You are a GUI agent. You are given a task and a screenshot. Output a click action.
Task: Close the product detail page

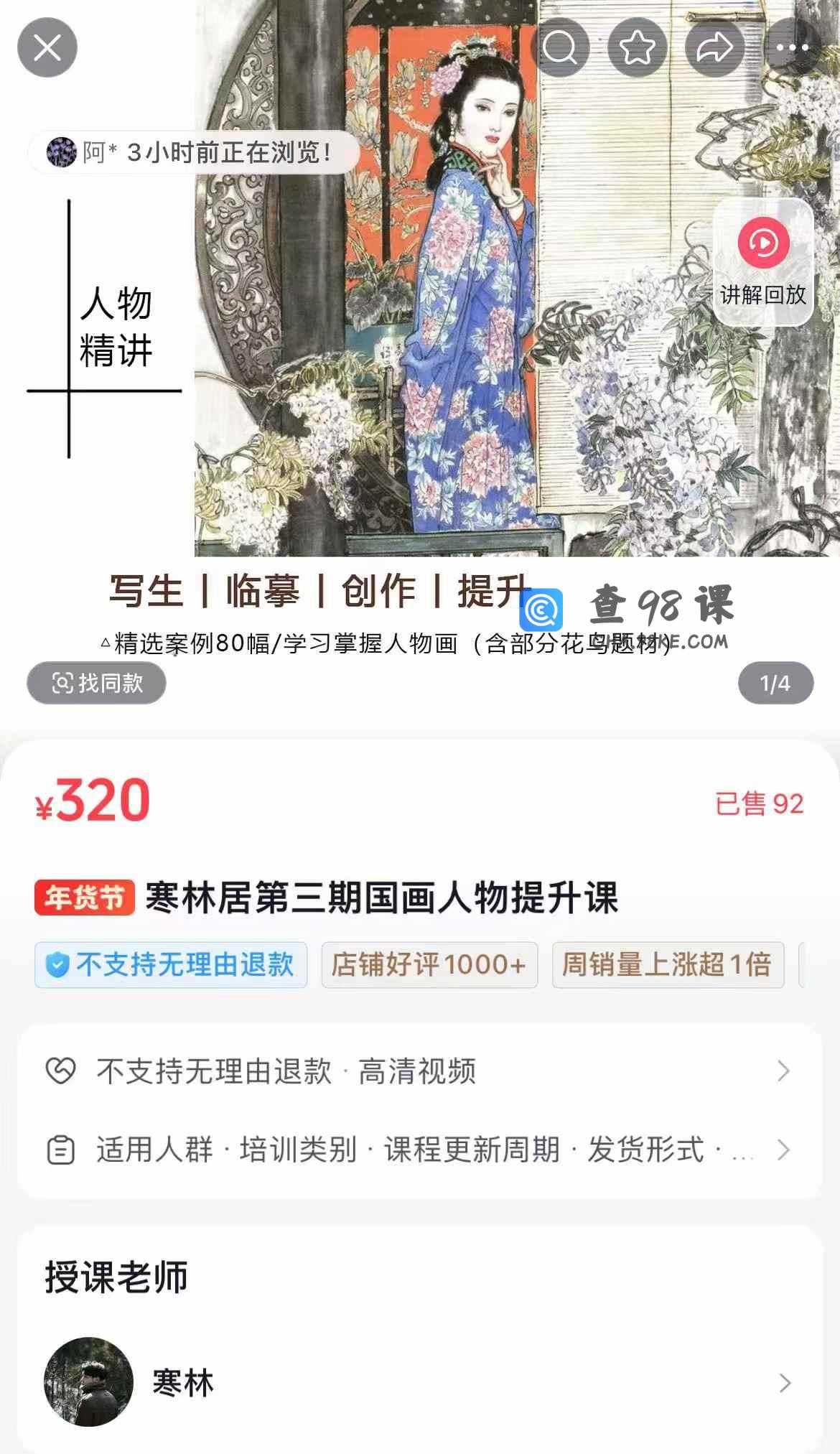47,48
